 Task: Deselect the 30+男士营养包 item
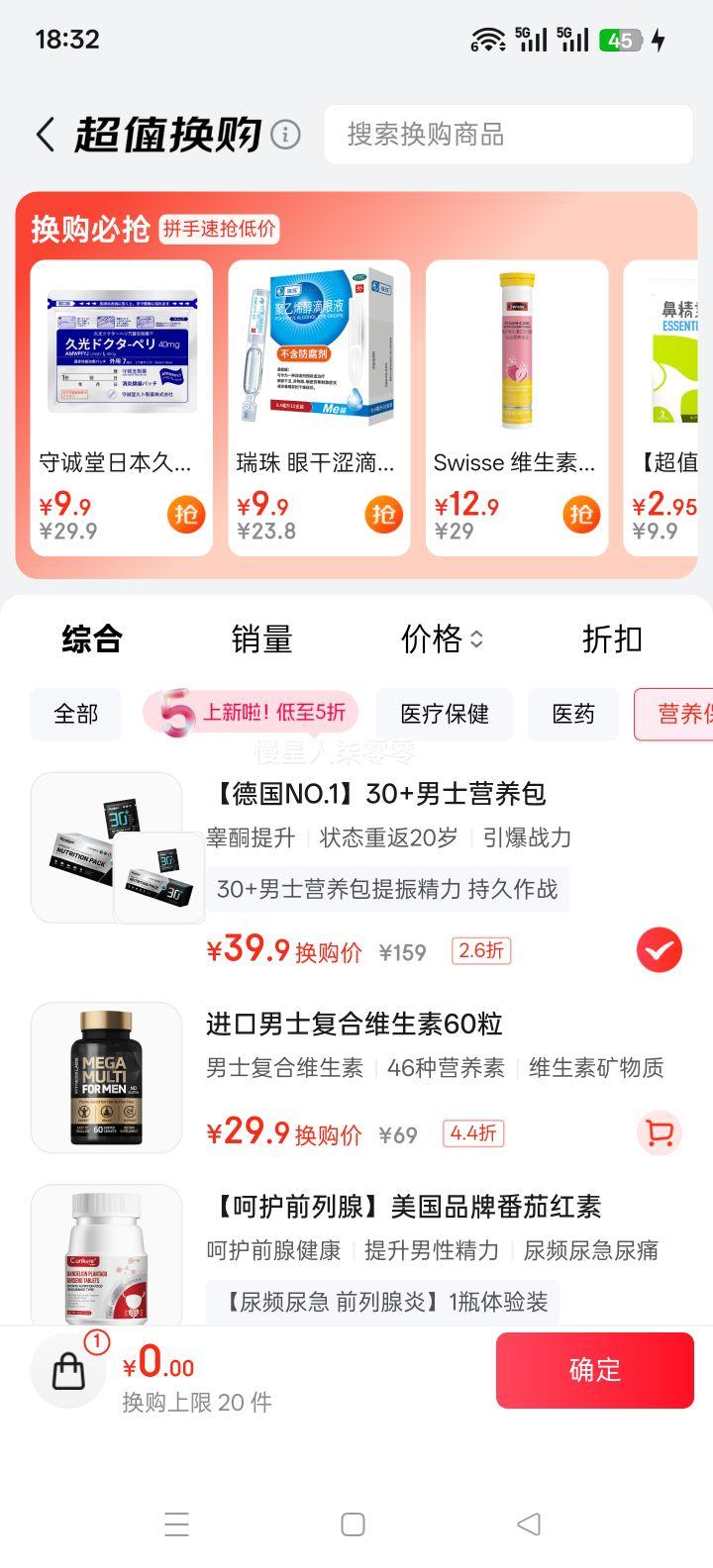tap(659, 950)
